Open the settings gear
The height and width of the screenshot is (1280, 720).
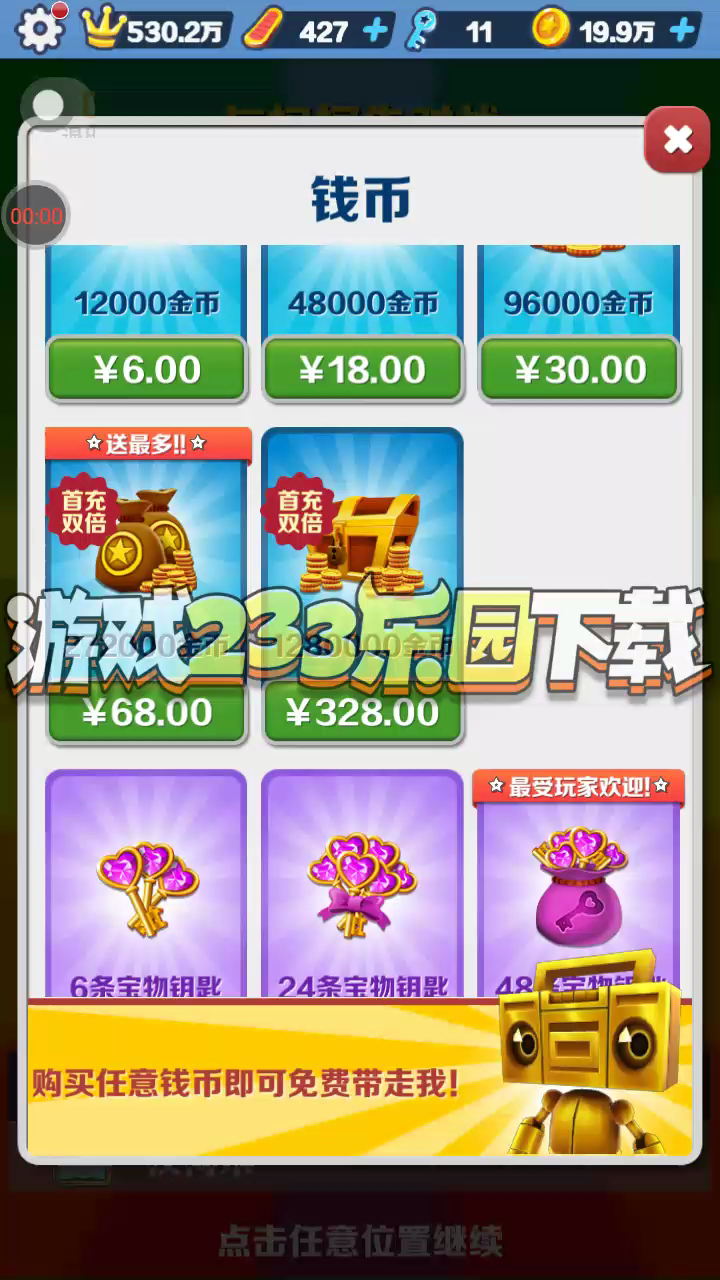38,30
